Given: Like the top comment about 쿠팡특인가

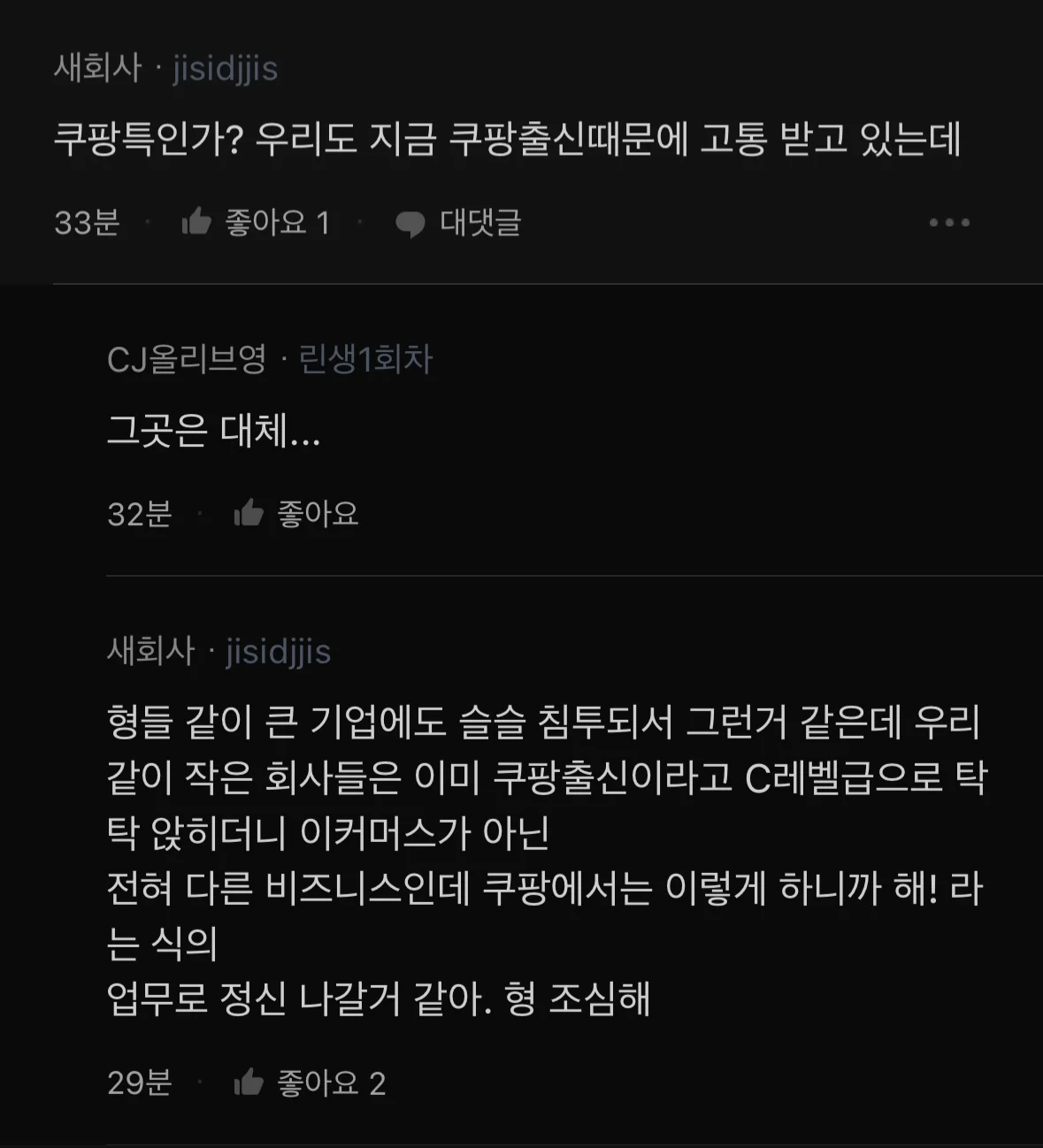Looking at the screenshot, I should tap(255, 222).
